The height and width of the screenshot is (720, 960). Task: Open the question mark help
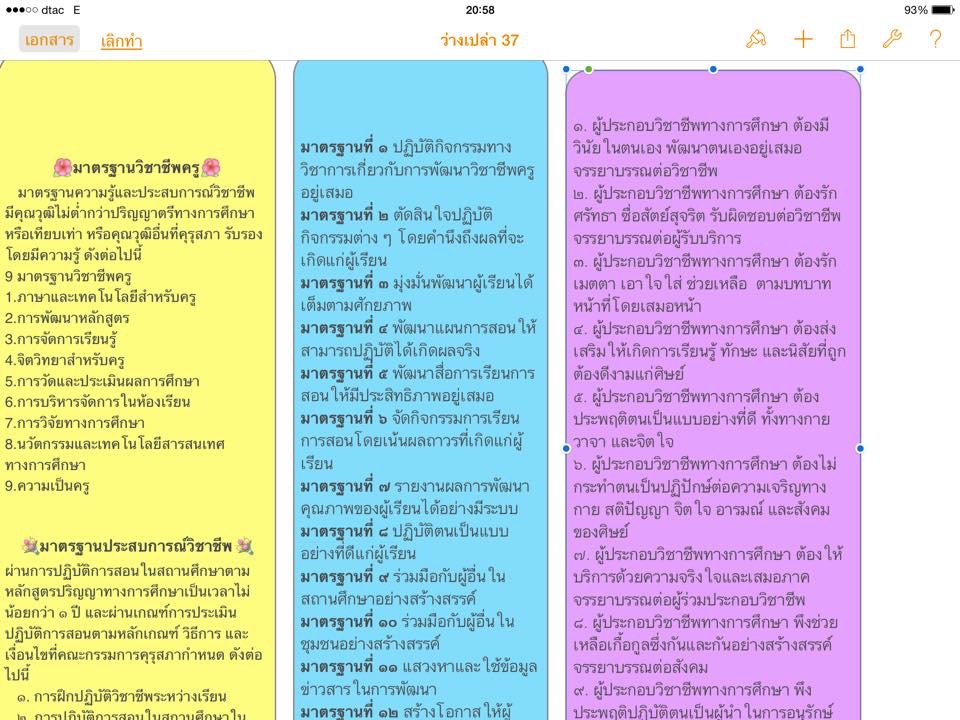935,39
